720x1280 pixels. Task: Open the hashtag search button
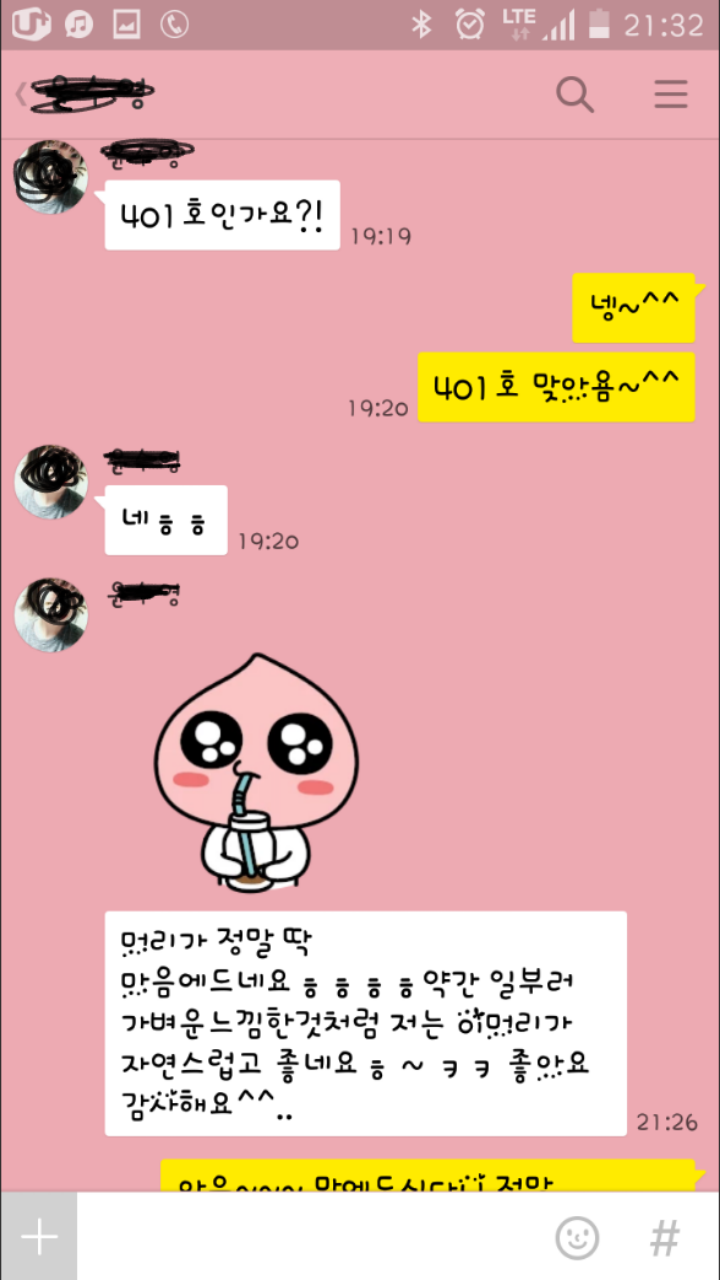pos(665,1238)
